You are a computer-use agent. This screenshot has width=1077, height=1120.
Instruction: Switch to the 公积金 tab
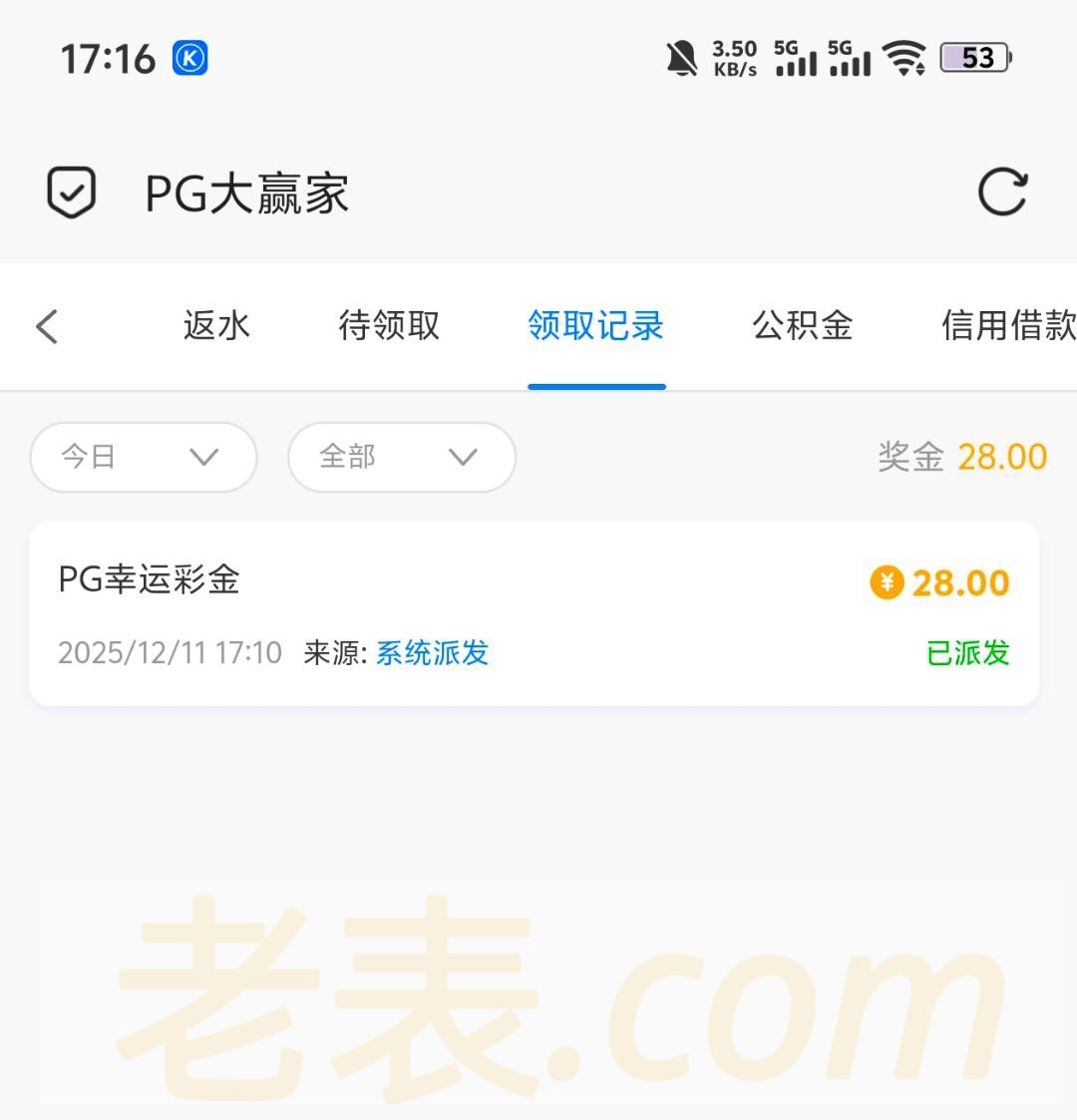click(x=803, y=326)
